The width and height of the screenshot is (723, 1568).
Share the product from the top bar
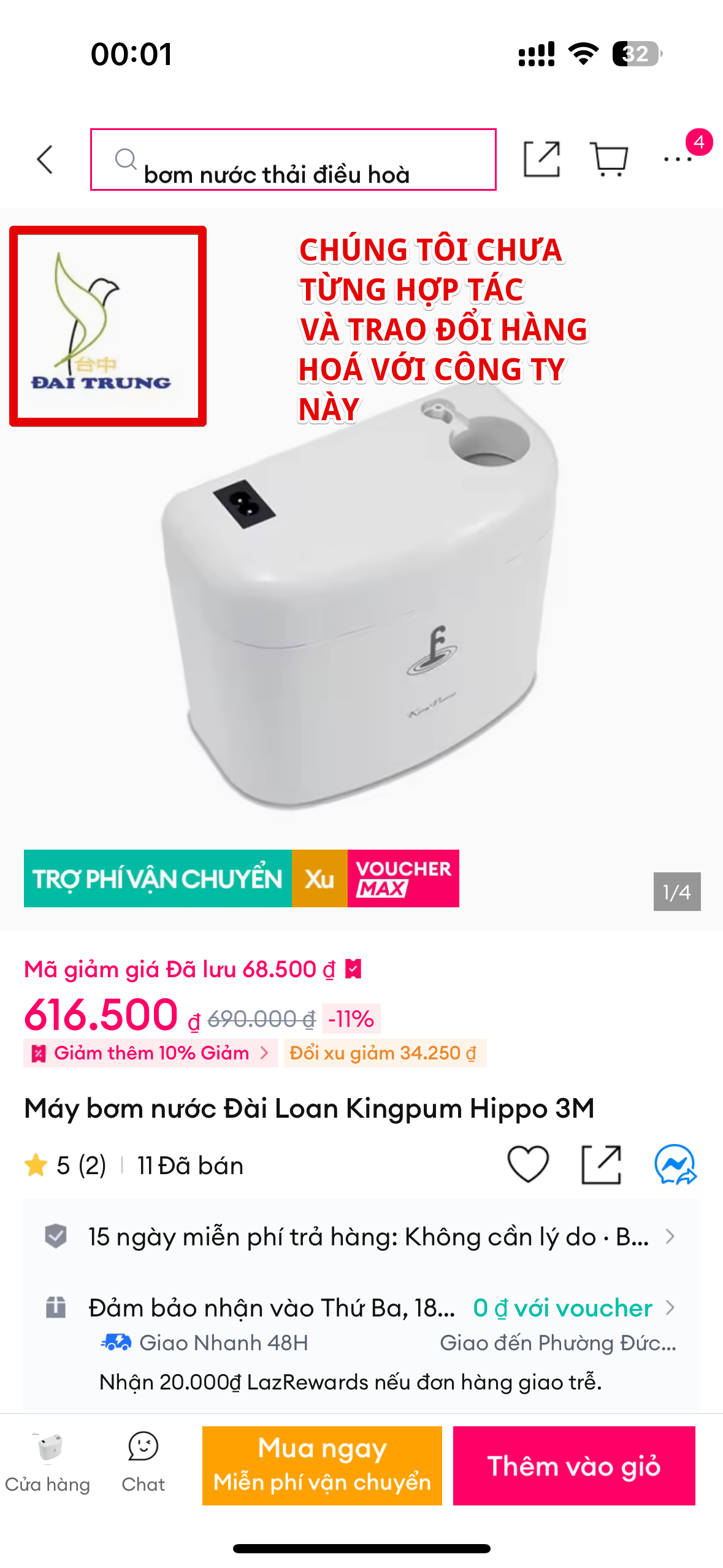tap(541, 159)
